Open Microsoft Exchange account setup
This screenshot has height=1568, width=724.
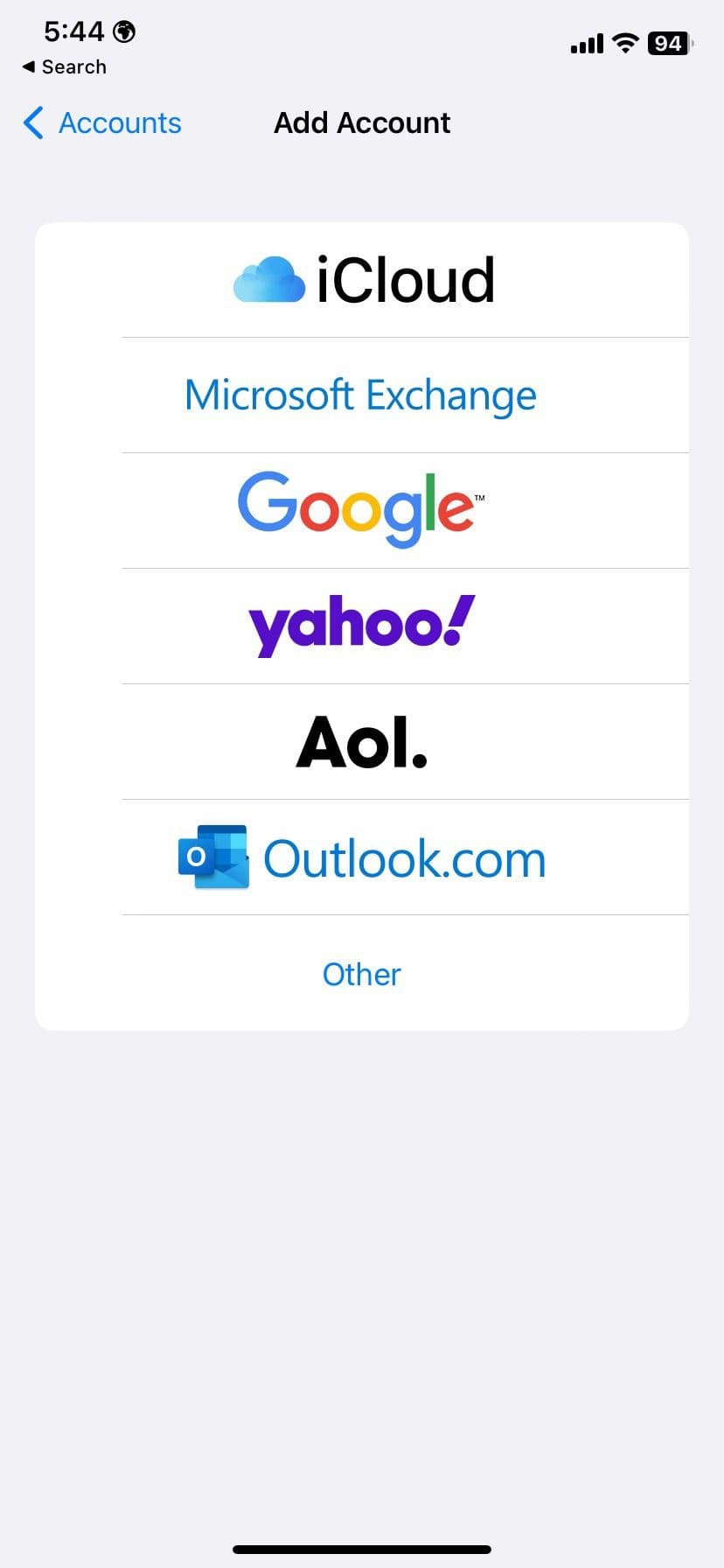361,395
